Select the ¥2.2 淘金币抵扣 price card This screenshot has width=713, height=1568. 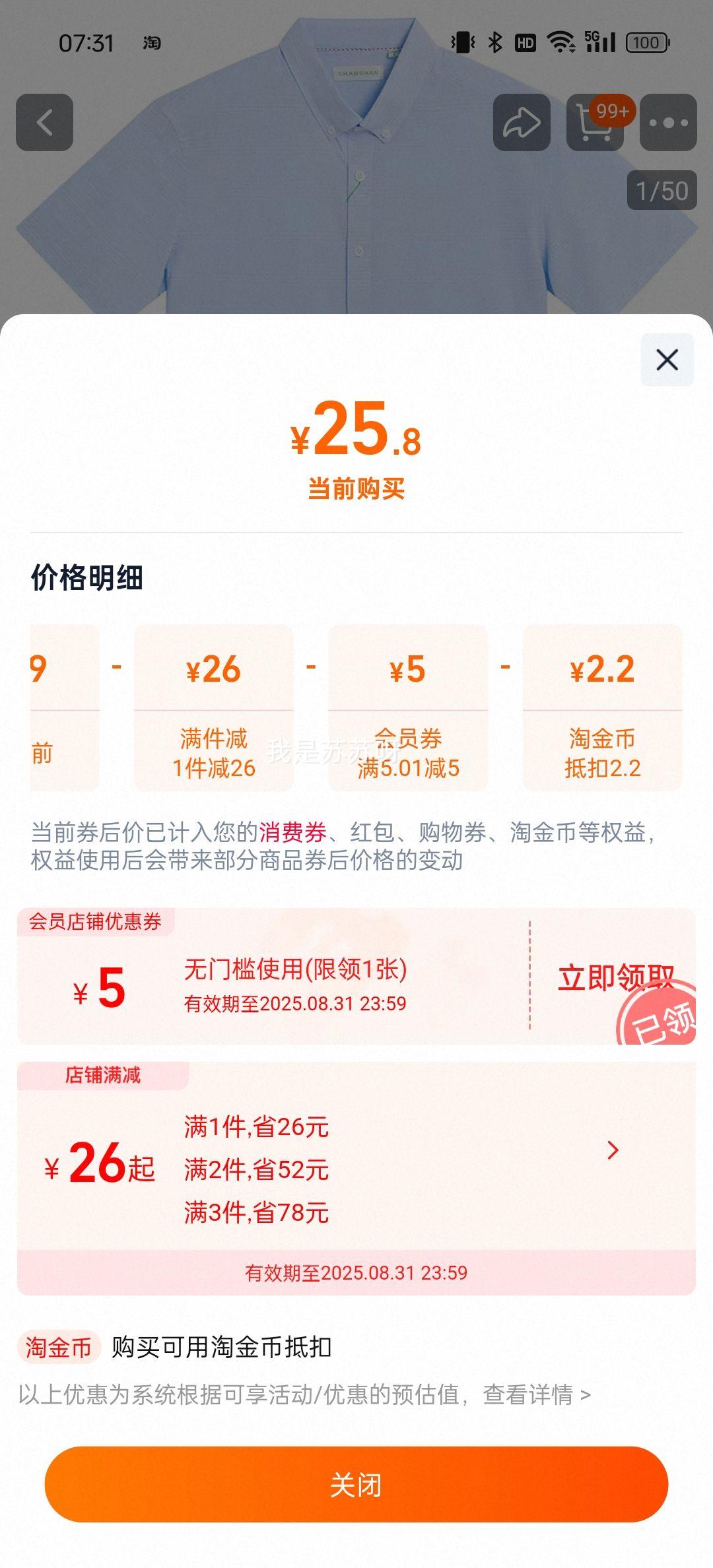point(601,709)
